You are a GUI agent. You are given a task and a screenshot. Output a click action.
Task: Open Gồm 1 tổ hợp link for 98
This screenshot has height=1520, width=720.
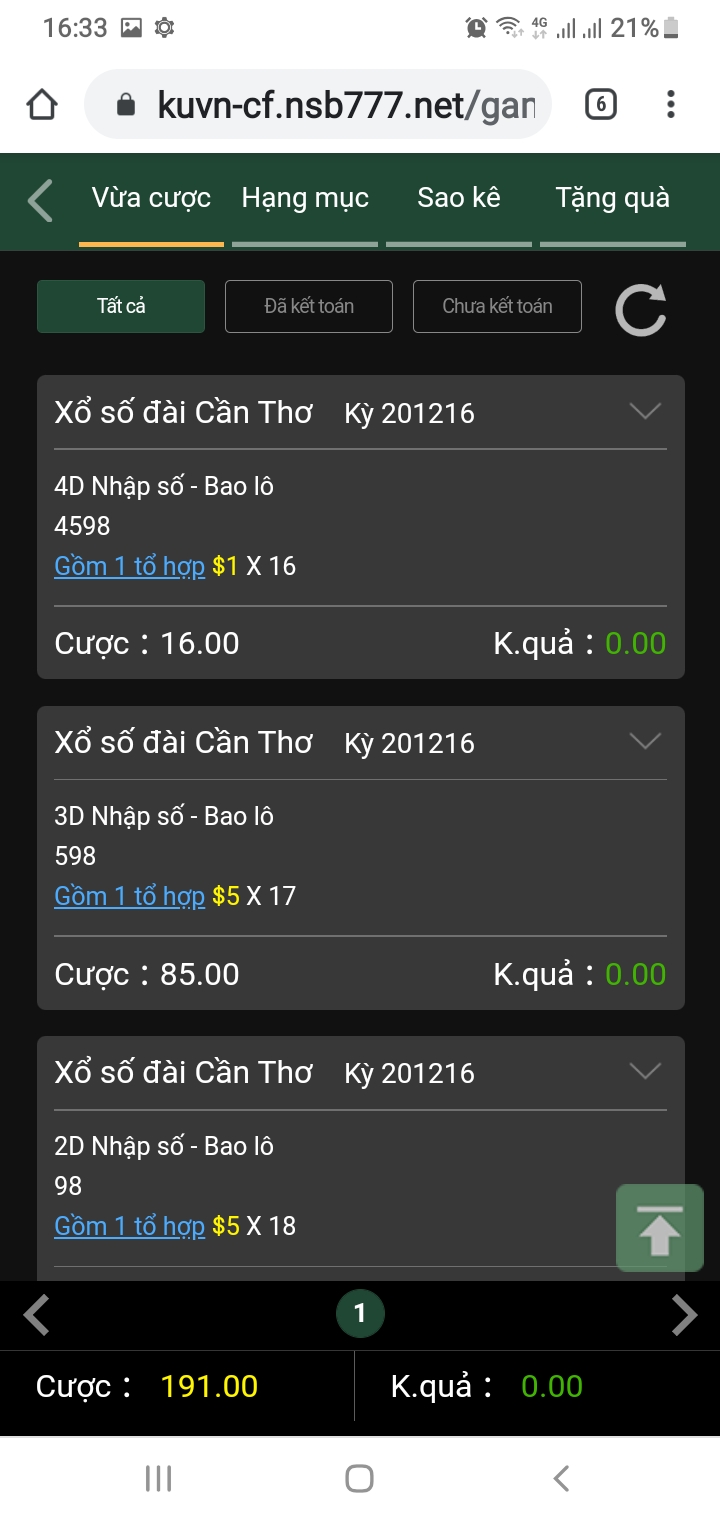[129, 1226]
